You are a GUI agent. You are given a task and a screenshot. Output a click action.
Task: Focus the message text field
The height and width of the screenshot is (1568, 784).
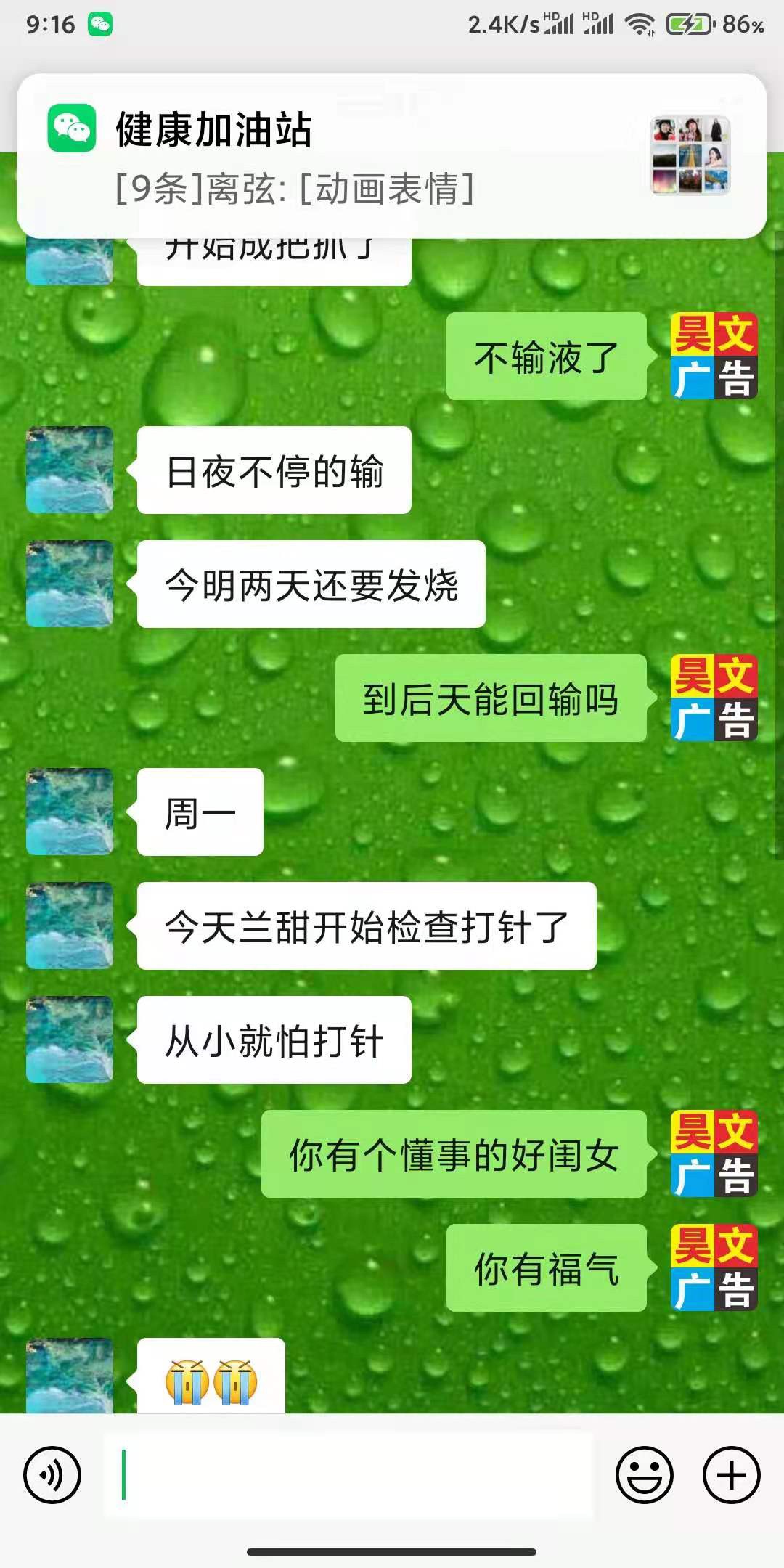coord(348,1475)
